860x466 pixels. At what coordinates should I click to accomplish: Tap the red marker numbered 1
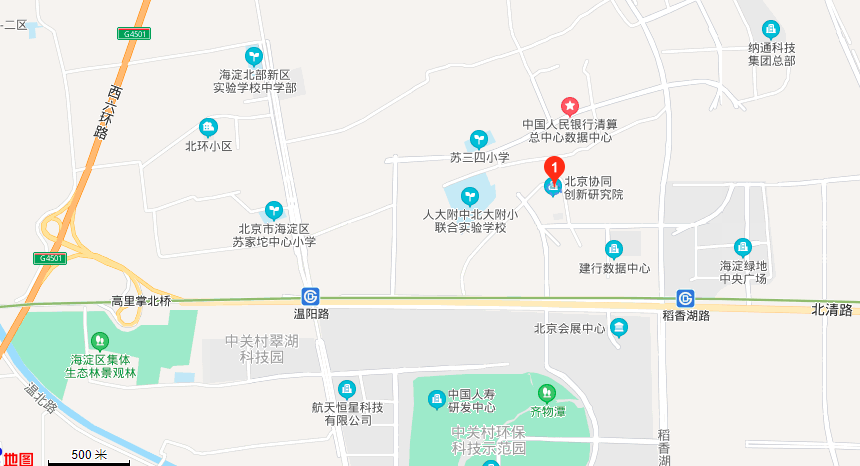tap(553, 168)
